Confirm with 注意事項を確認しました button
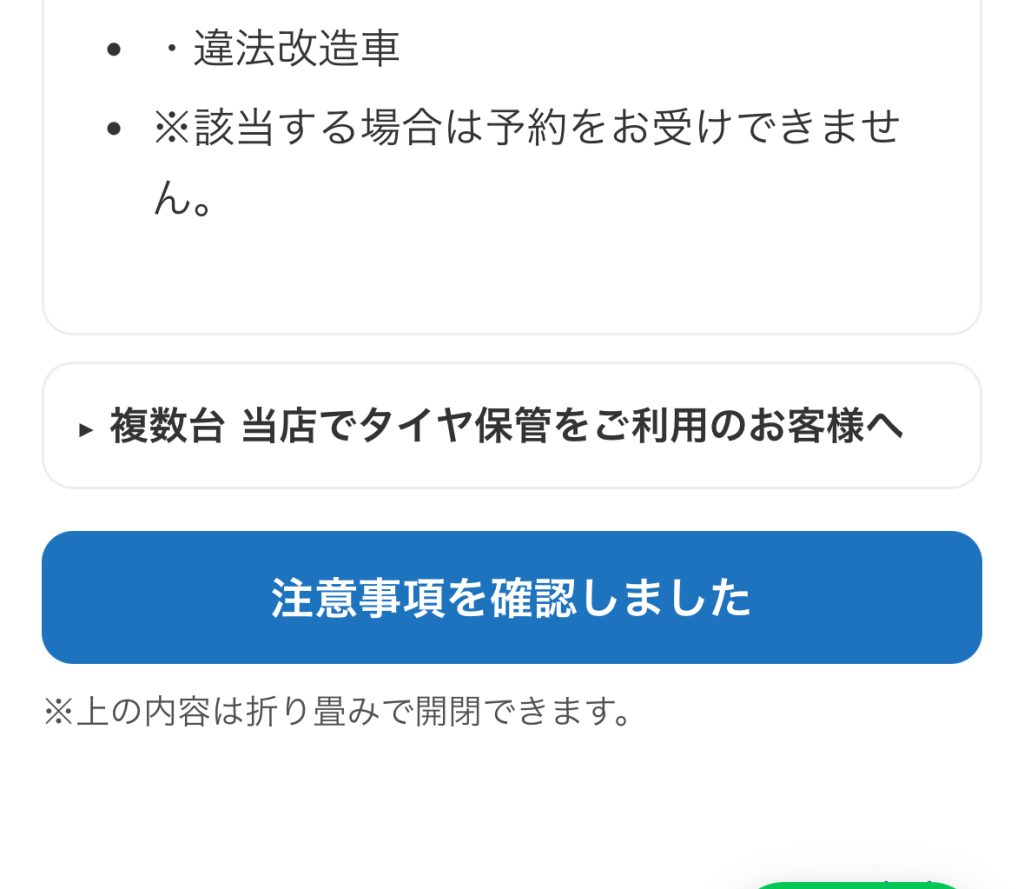 pos(511,598)
